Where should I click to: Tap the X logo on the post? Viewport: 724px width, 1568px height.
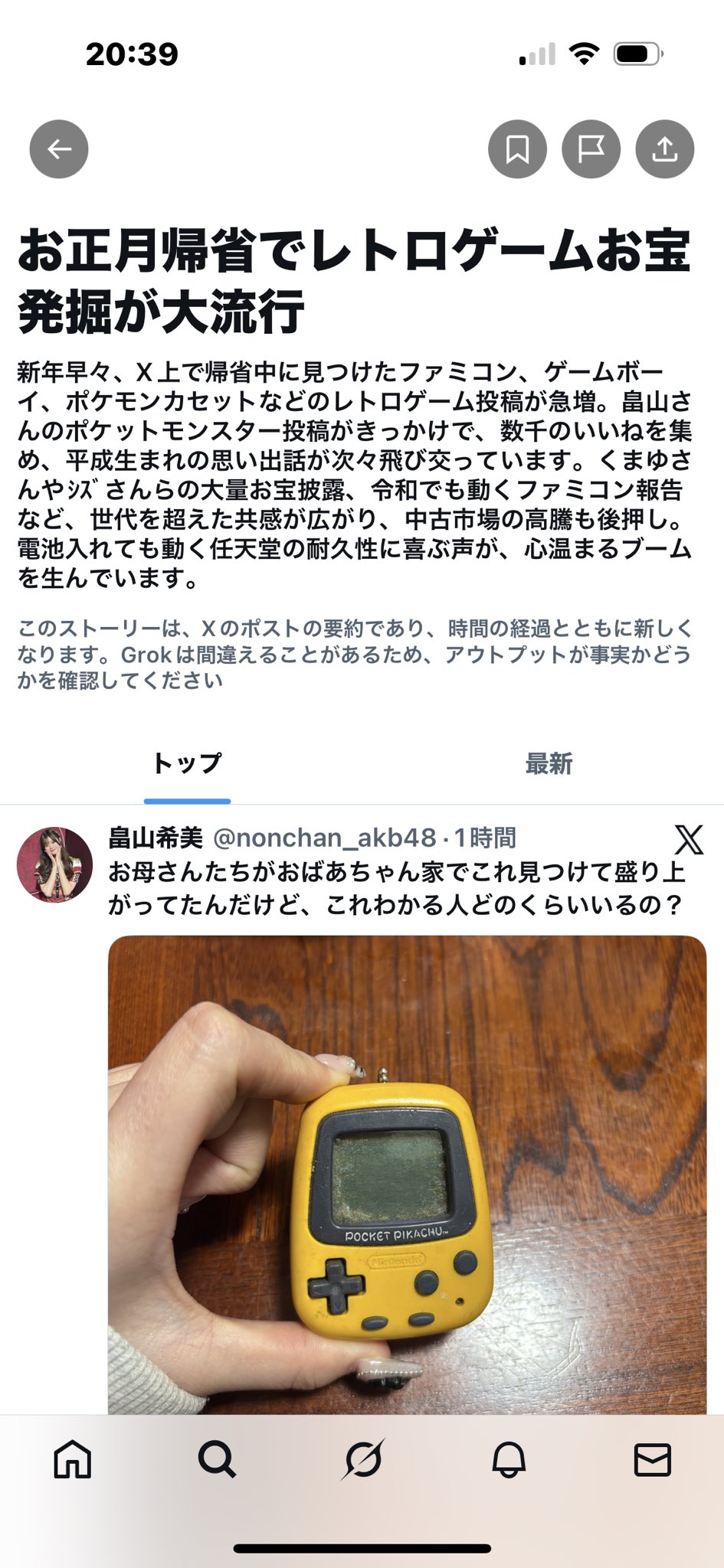688,840
